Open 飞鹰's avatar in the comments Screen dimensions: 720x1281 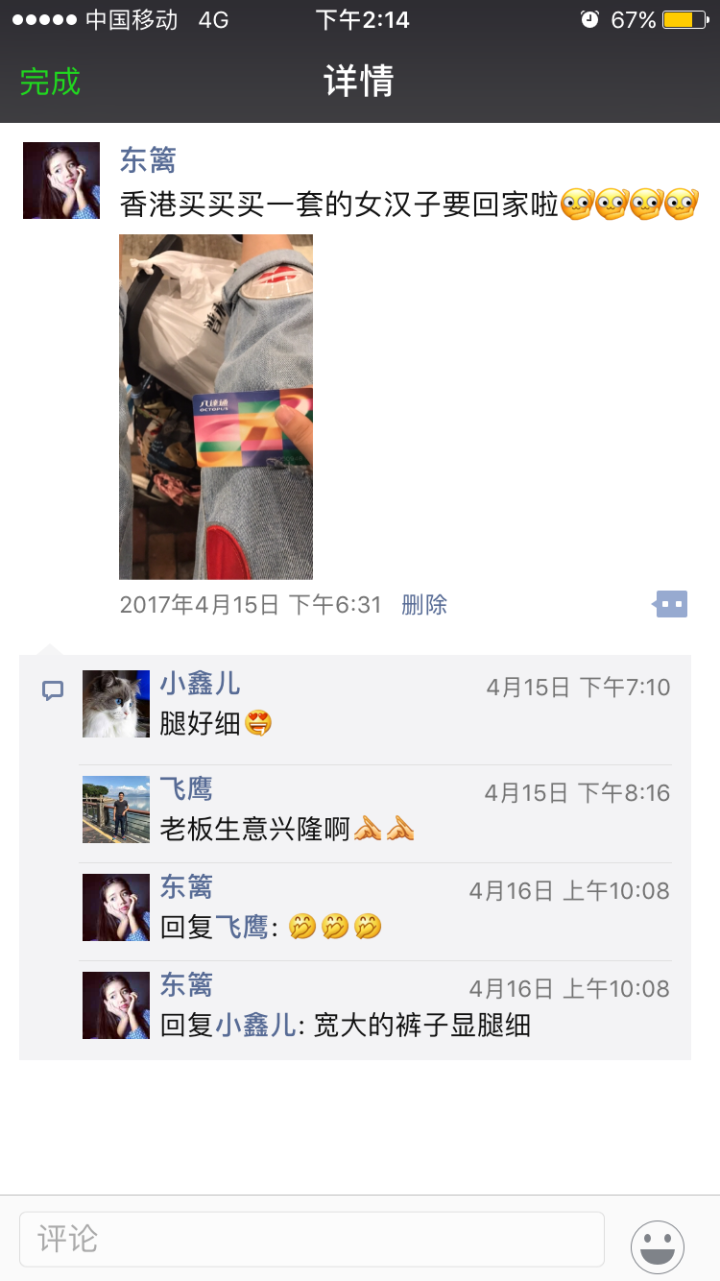pyautogui.click(x=116, y=809)
